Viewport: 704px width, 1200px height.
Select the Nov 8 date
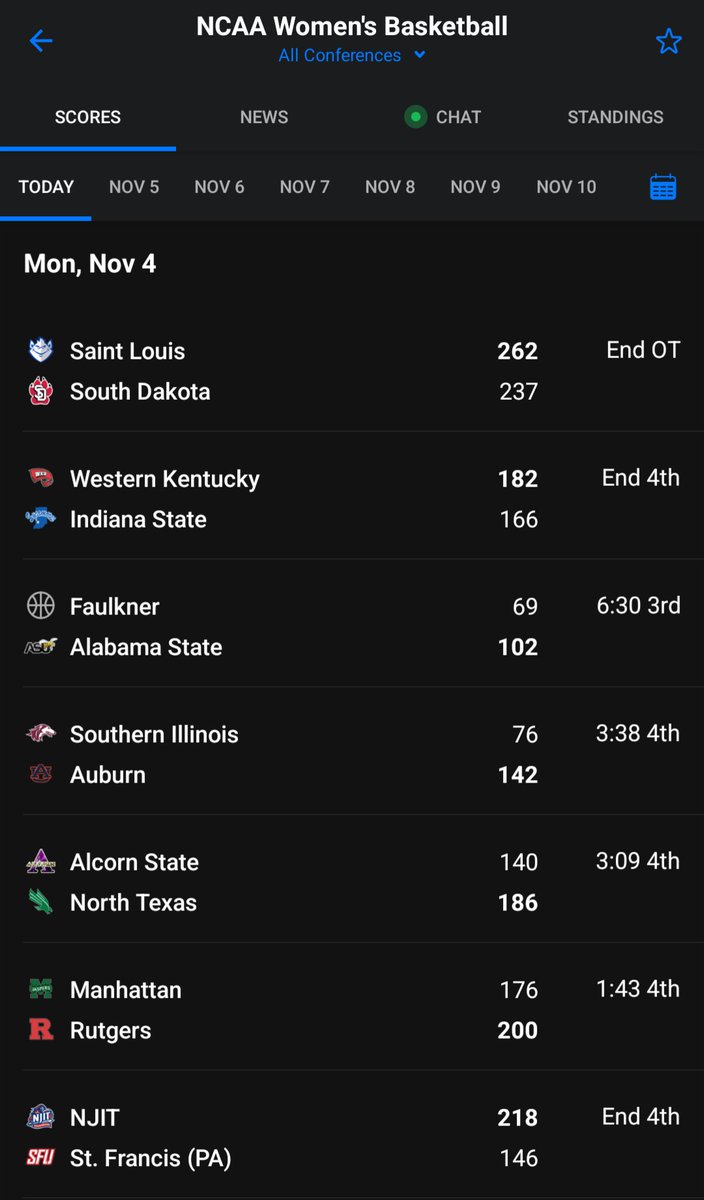[x=390, y=187]
